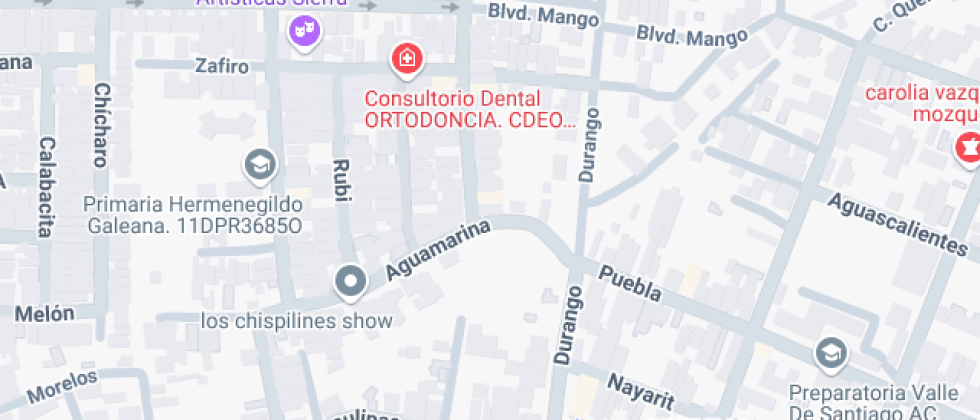The image size is (980, 420).
Task: Select Primaria Hermenegildo Galeana school pin
Action: (x=260, y=165)
